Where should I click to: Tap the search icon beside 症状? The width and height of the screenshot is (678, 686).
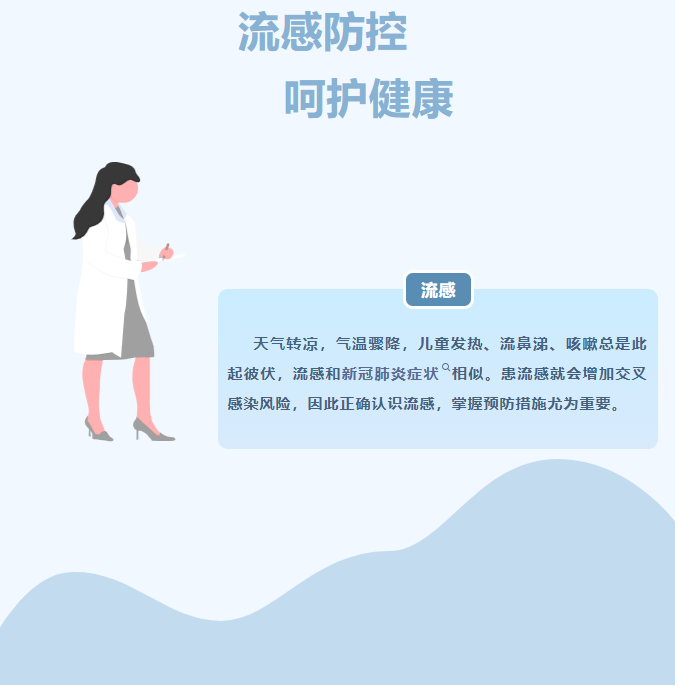tap(446, 367)
